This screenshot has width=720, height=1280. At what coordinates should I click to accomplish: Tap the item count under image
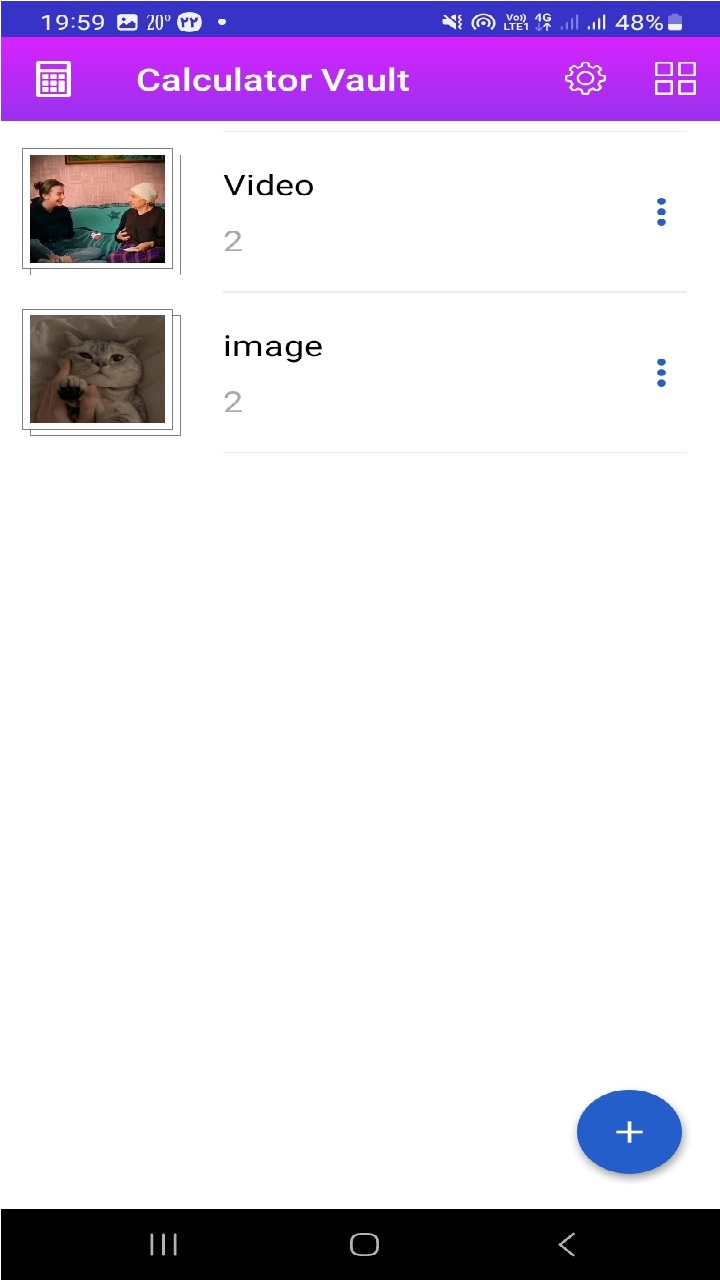pos(232,402)
